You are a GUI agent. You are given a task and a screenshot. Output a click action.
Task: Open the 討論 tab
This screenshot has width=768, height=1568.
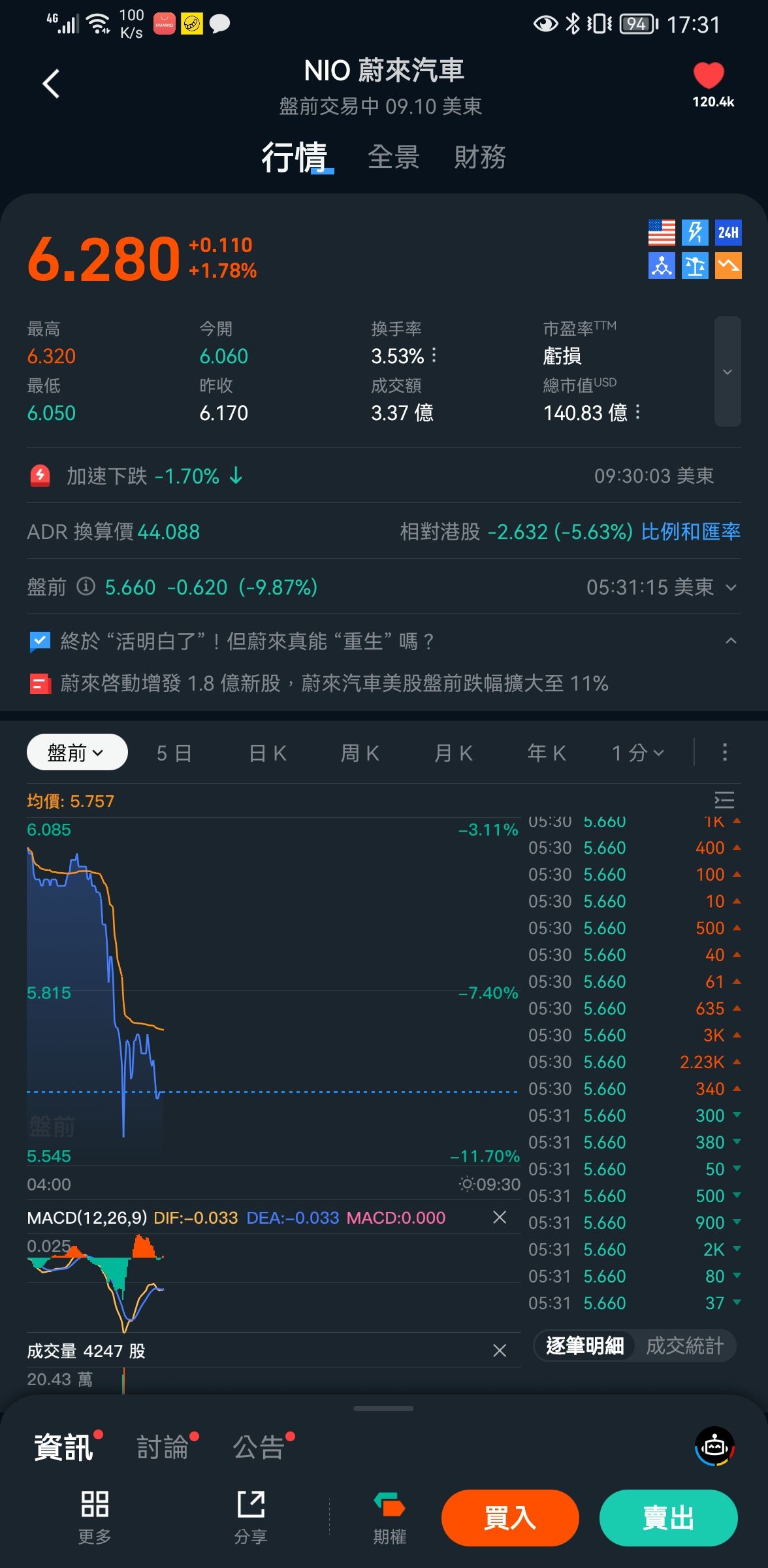[x=163, y=1447]
